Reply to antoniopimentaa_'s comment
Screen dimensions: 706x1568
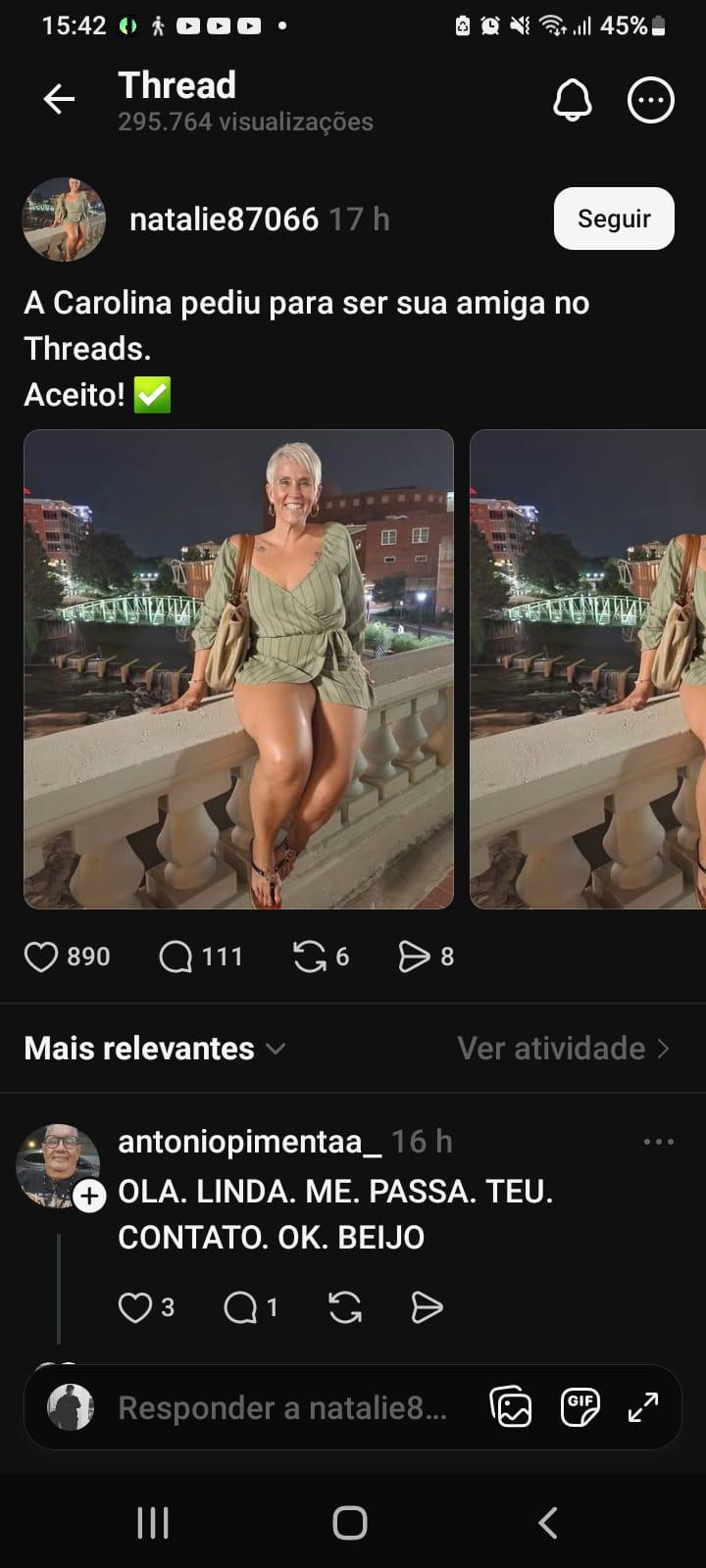pos(240,1307)
